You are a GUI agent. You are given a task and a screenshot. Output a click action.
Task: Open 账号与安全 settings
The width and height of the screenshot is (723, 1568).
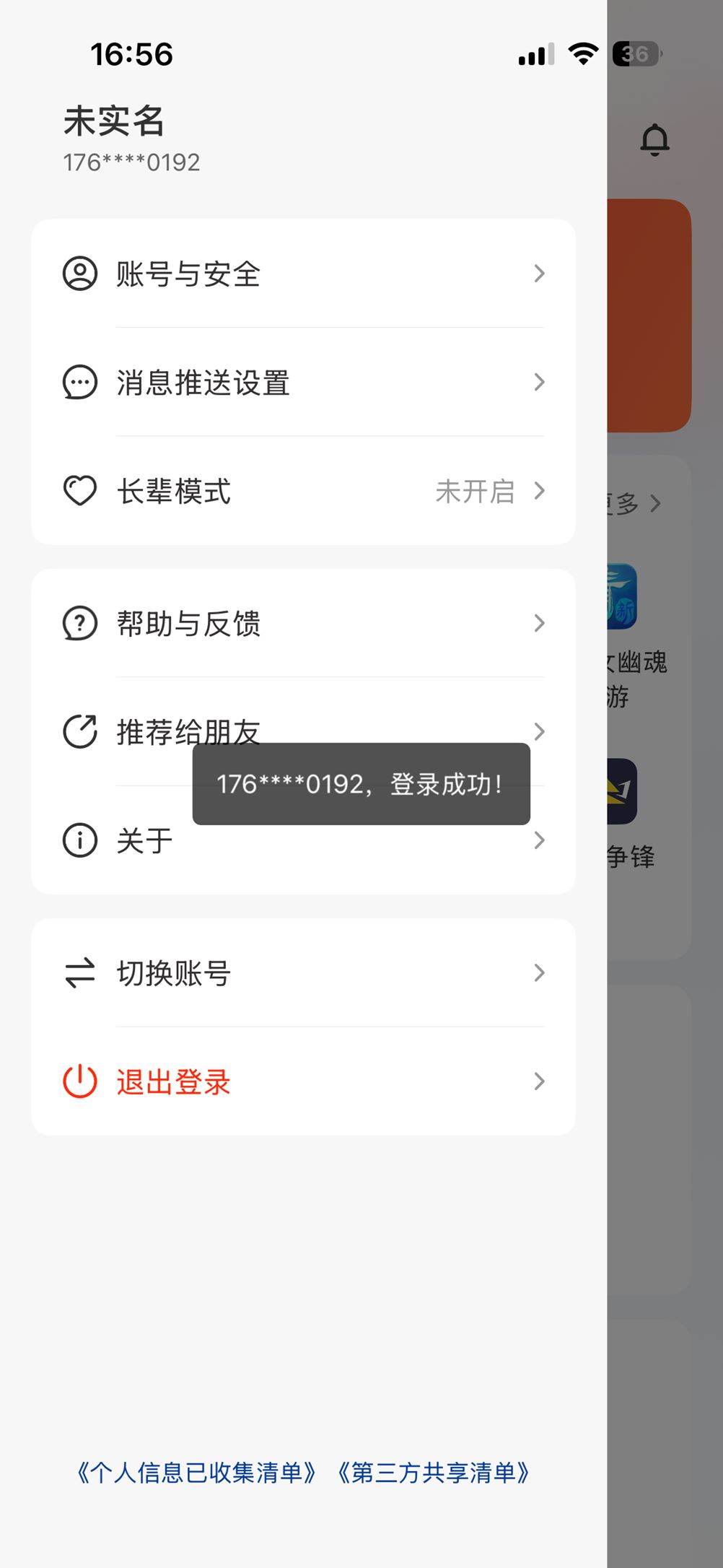point(303,274)
